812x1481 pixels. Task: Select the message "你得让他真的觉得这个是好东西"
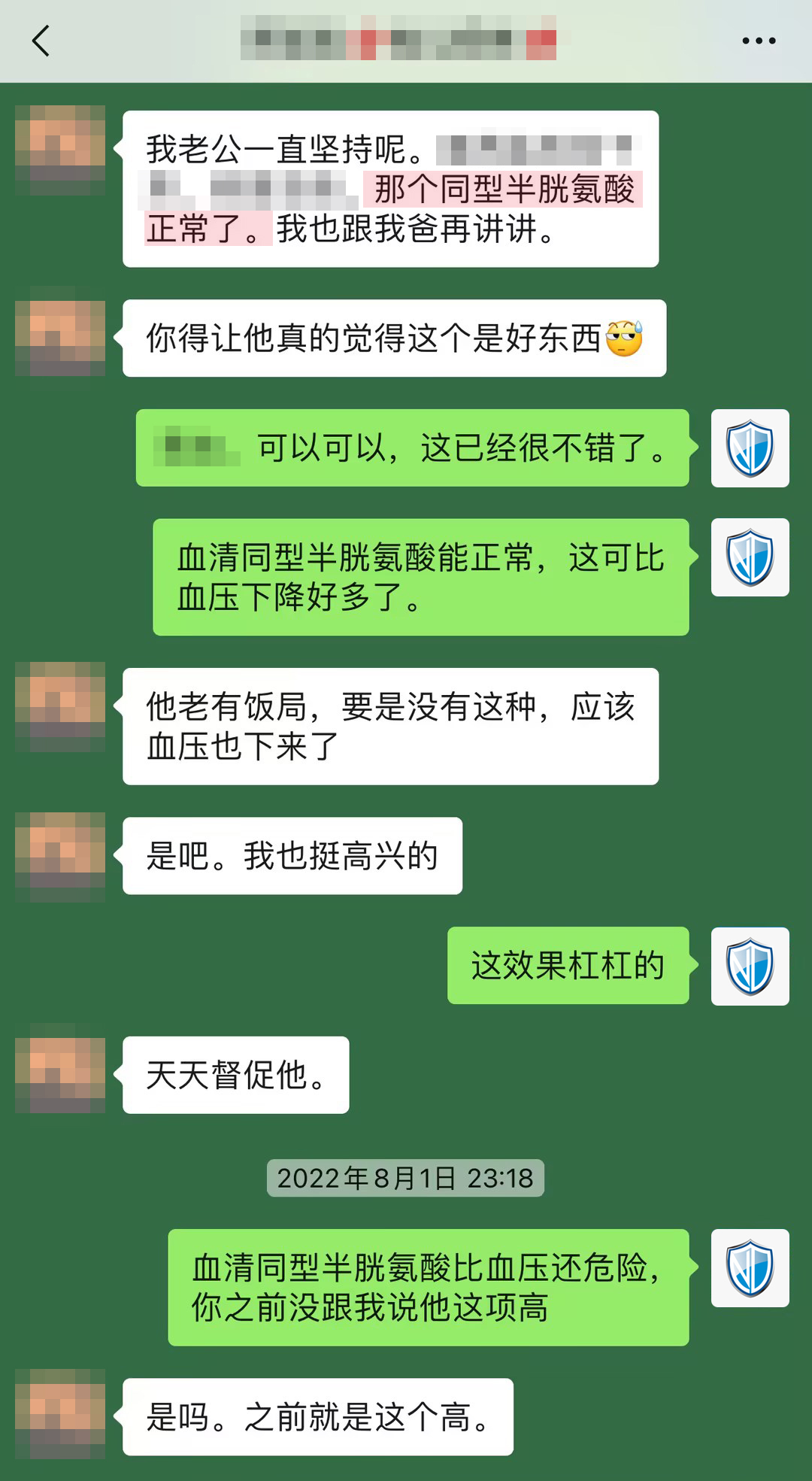click(391, 338)
